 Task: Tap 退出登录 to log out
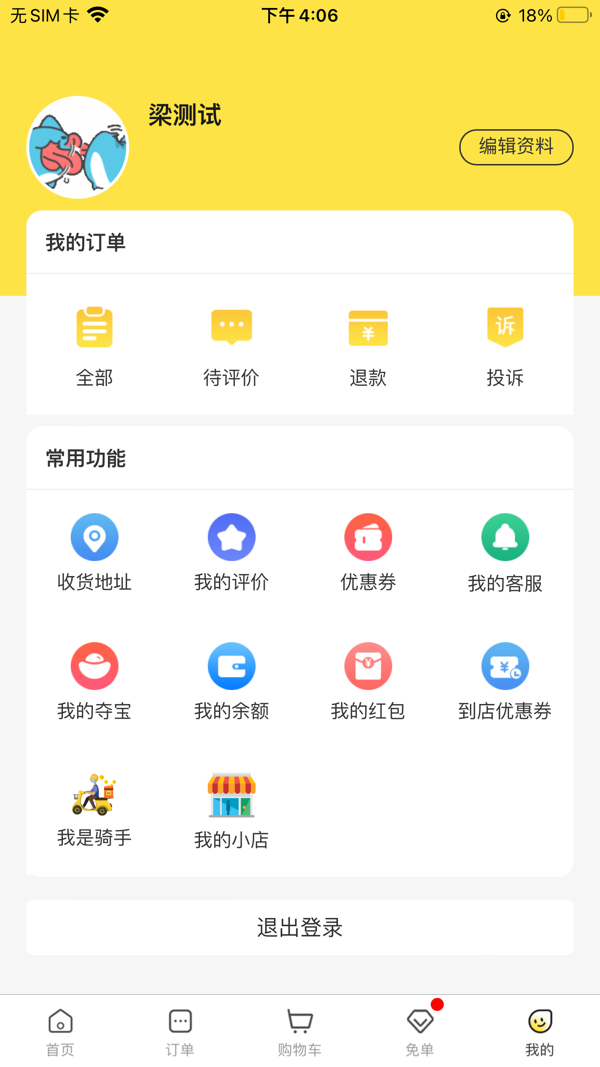coord(300,927)
